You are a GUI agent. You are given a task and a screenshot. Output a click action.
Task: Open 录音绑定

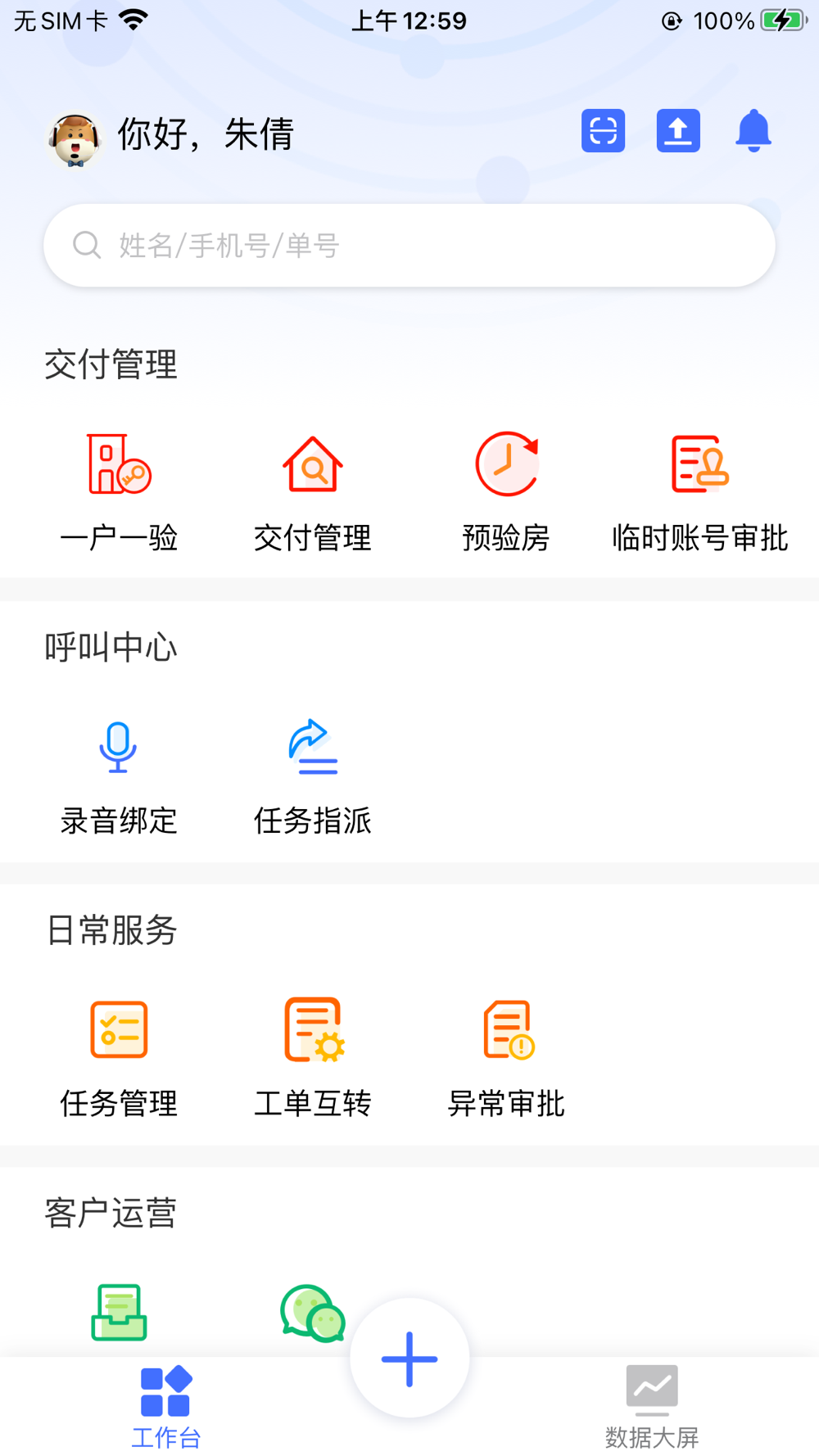[119, 775]
